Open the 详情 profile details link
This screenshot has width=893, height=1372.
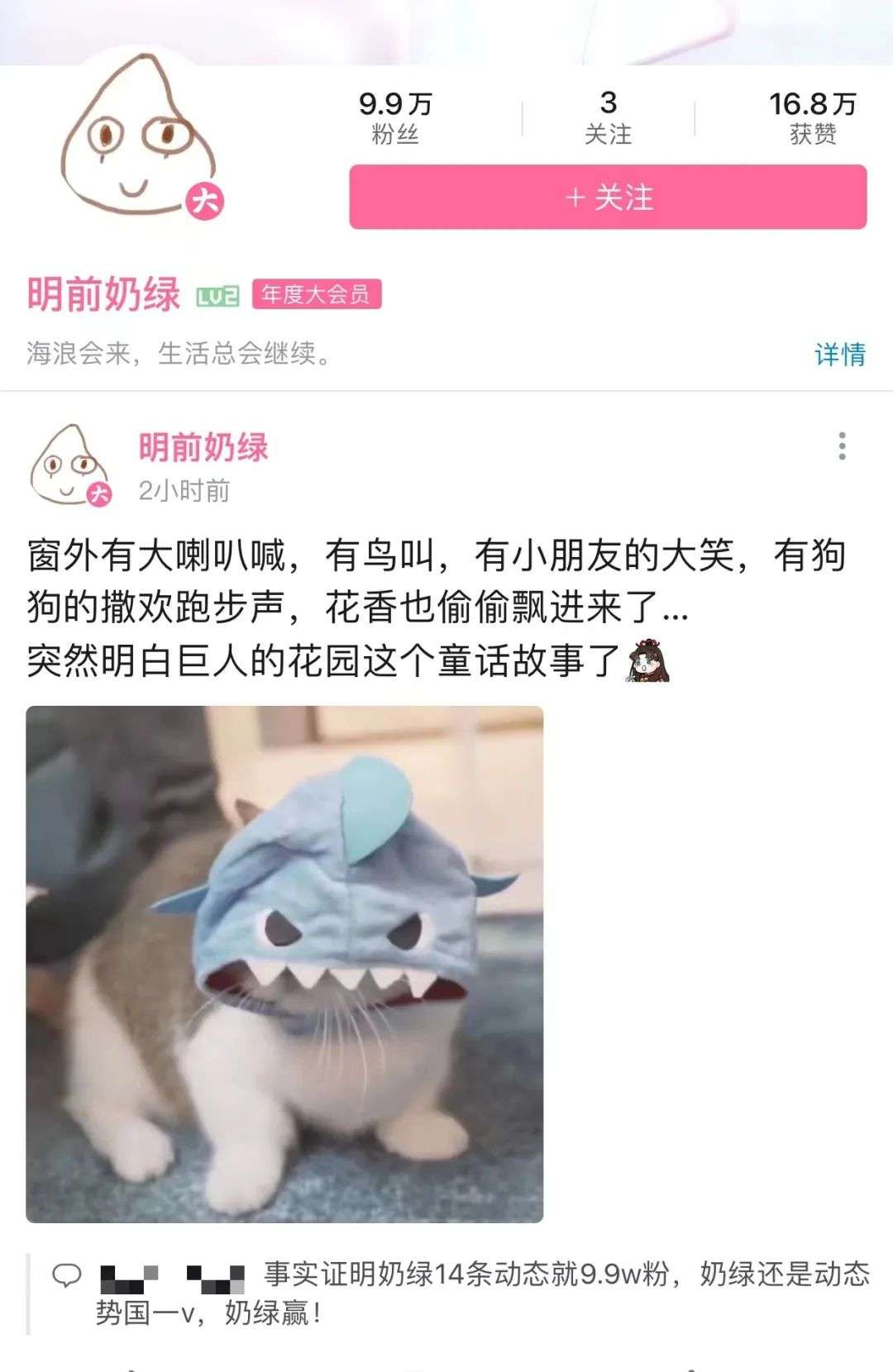[x=839, y=355]
